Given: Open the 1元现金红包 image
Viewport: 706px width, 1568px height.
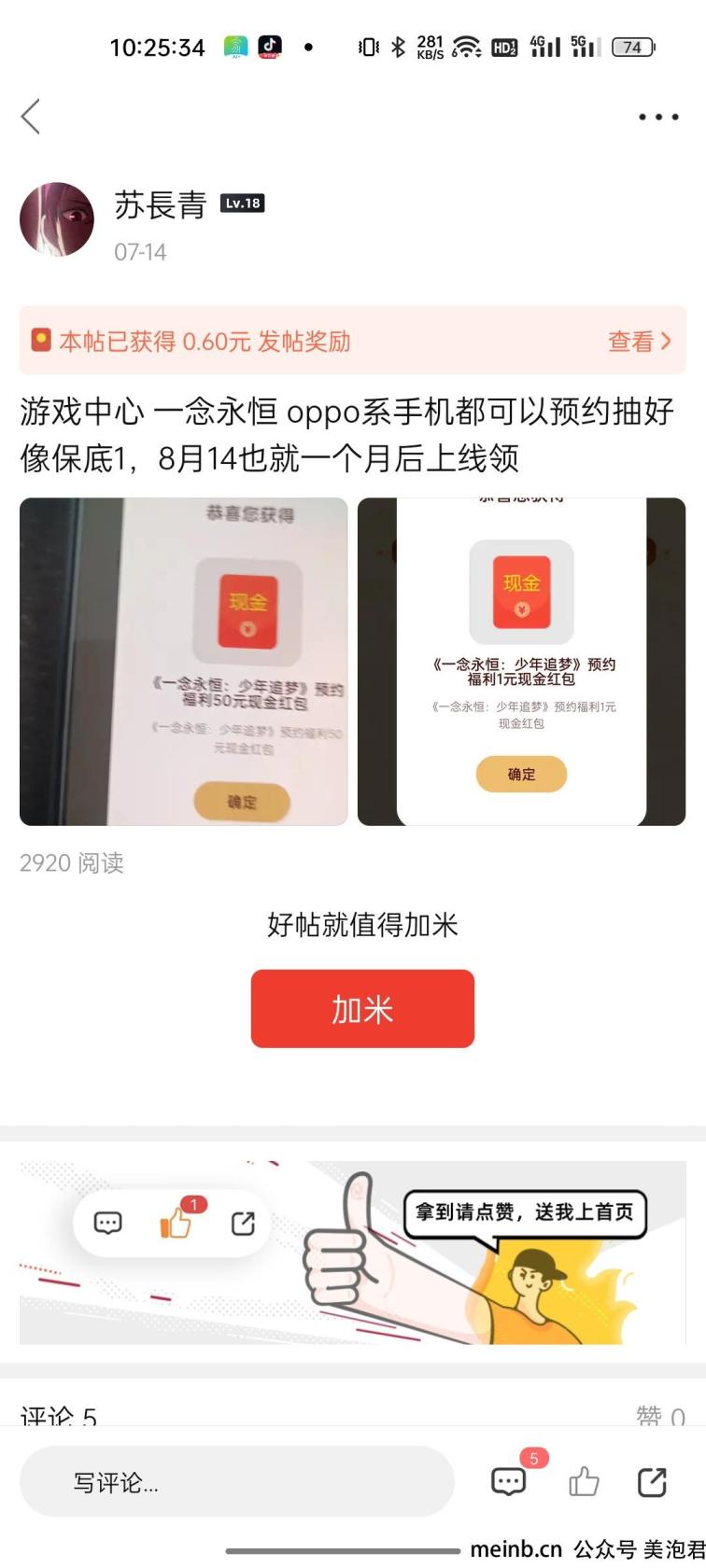Looking at the screenshot, I should pos(522,662).
